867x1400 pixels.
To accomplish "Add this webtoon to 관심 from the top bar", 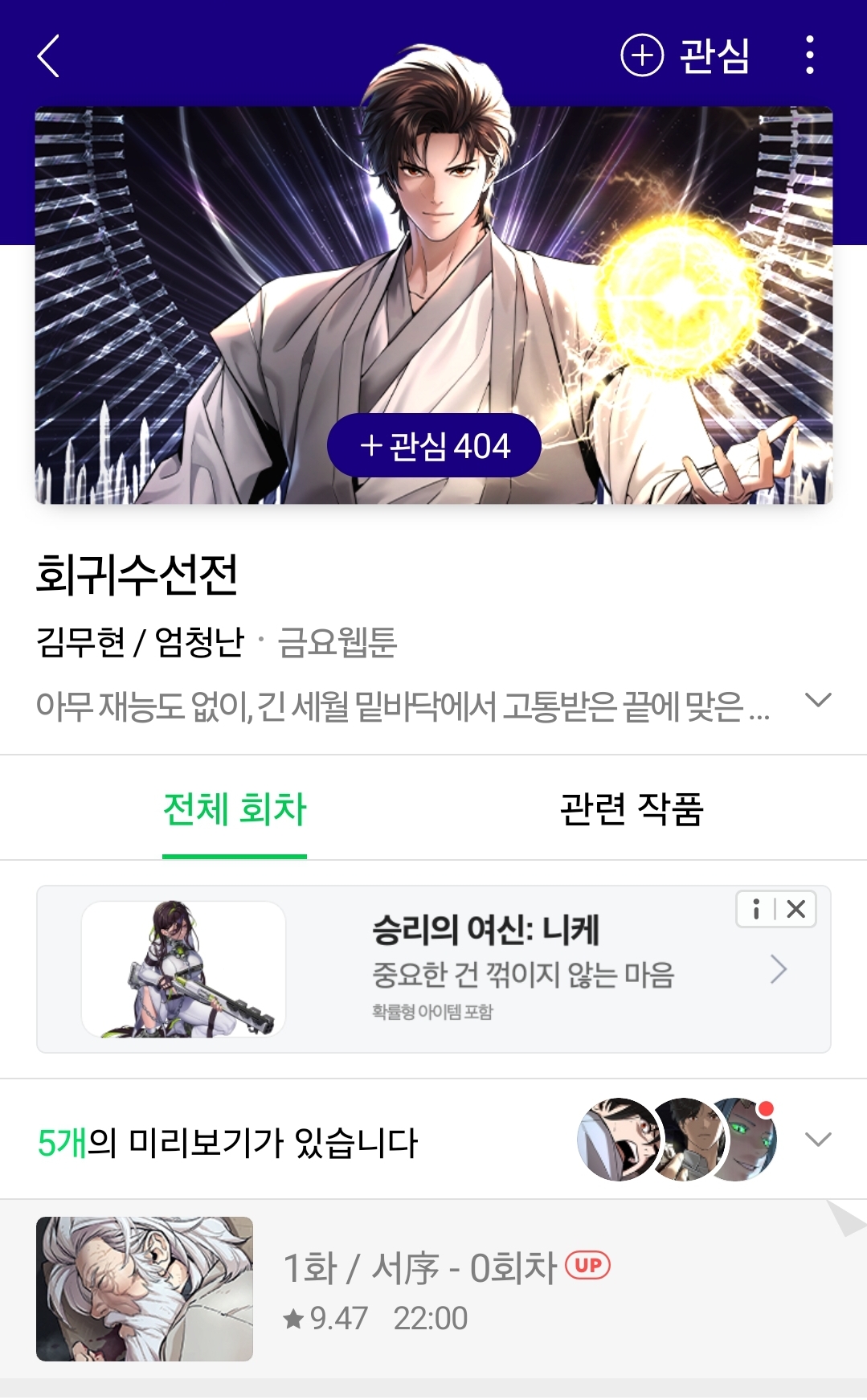I will click(685, 55).
